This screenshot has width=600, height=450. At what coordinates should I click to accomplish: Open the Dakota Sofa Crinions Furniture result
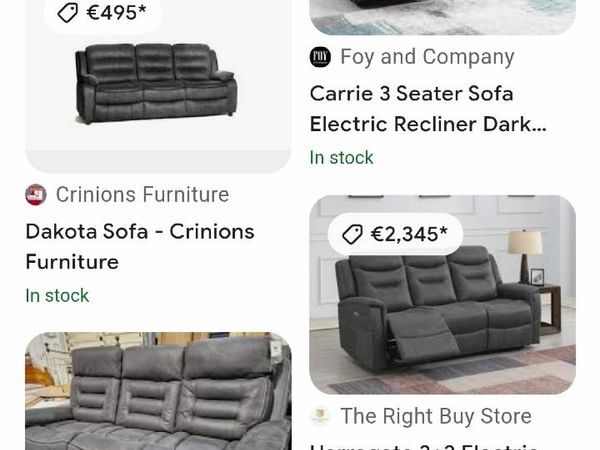point(140,246)
